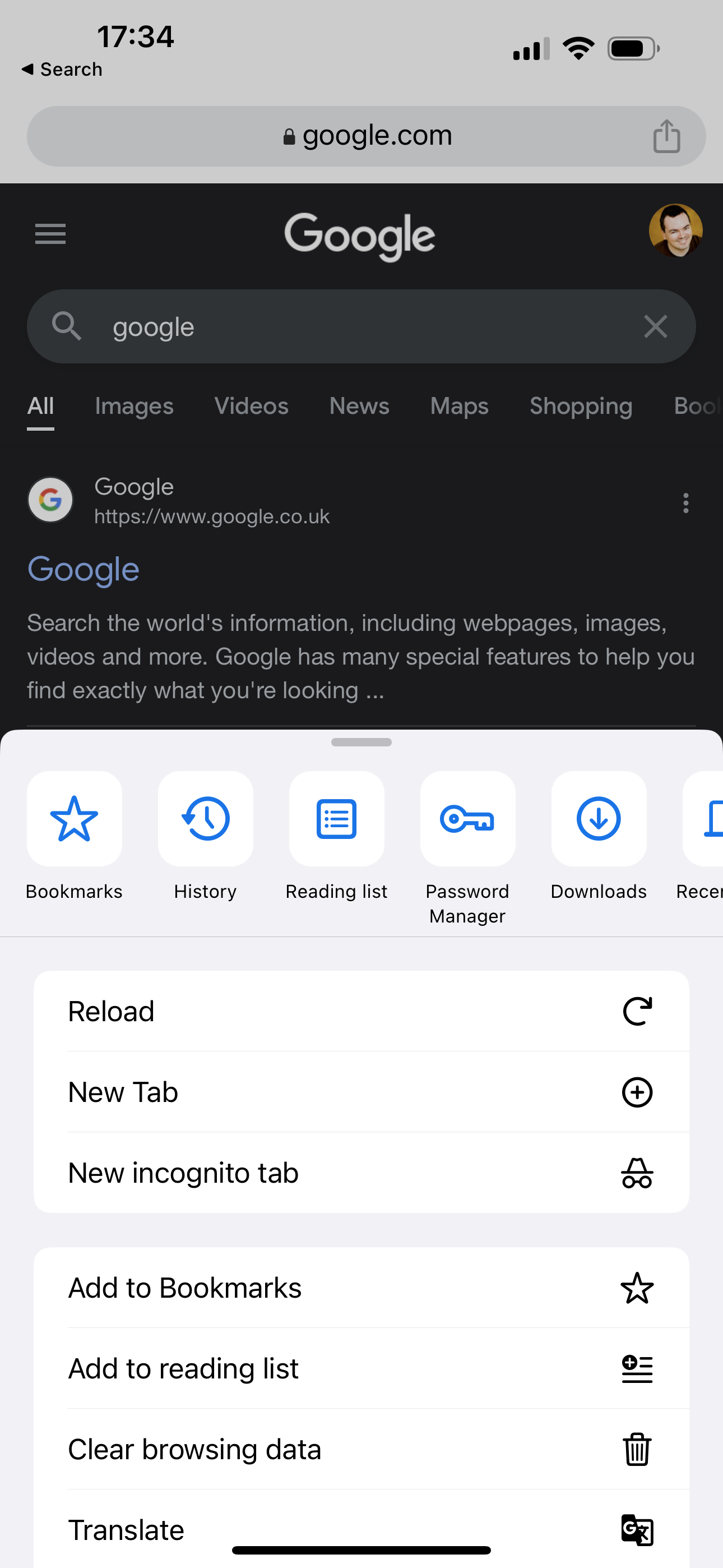Reload the current page
Screen dimensions: 723x1568
(361, 1011)
